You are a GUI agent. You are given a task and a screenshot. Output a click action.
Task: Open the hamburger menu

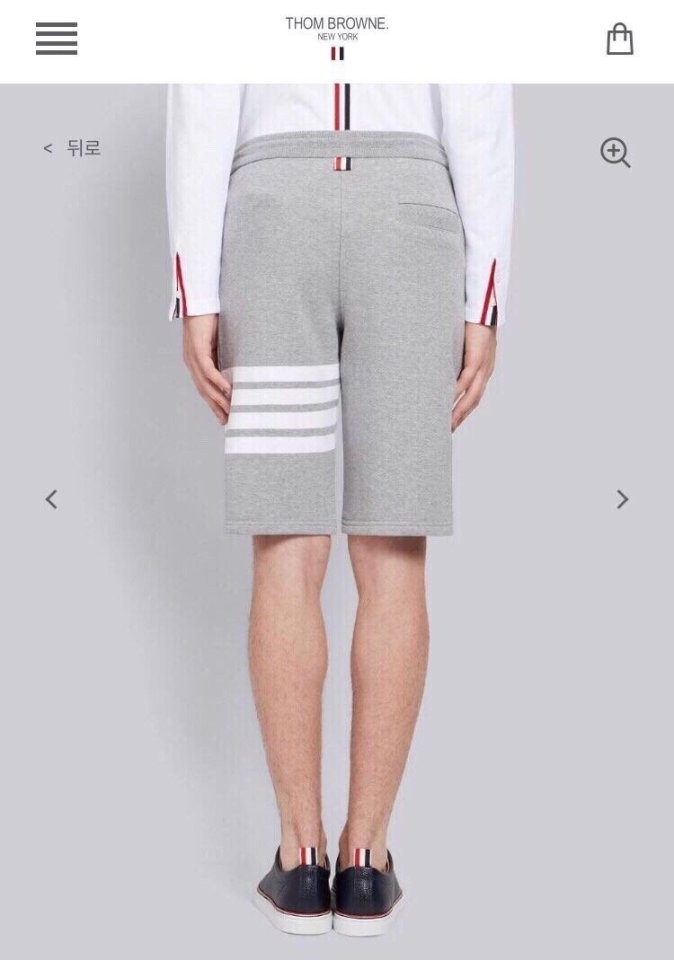point(56,38)
